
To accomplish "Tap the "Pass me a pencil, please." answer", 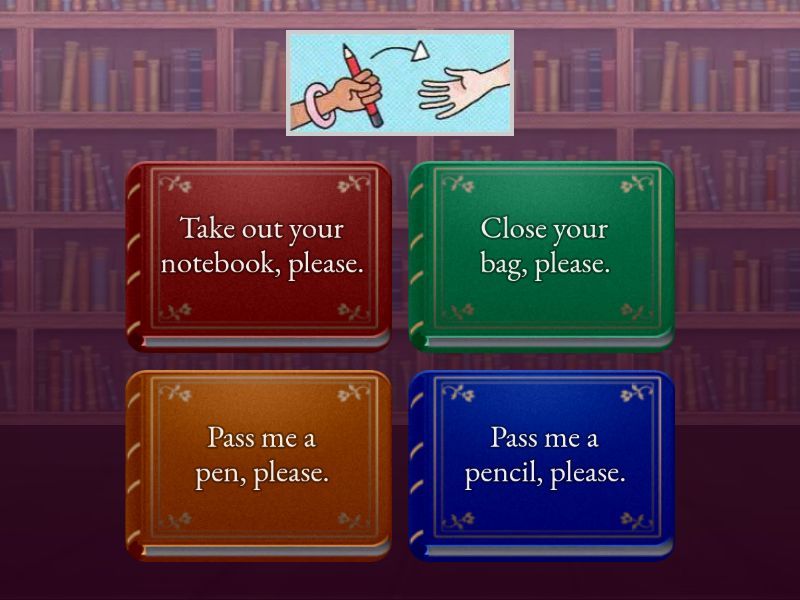I will point(543,458).
